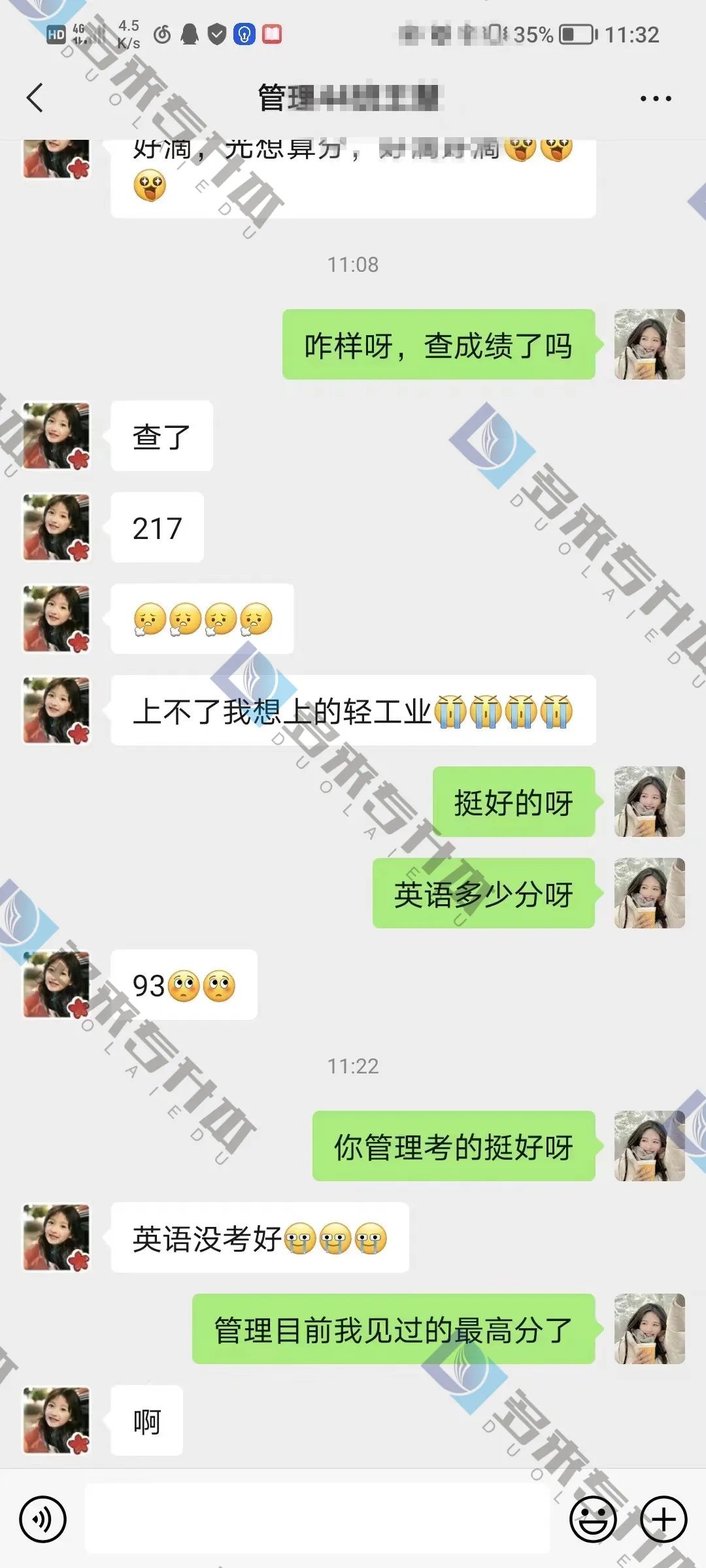Tap the message text input field
The width and height of the screenshot is (706, 1568).
(x=317, y=1518)
